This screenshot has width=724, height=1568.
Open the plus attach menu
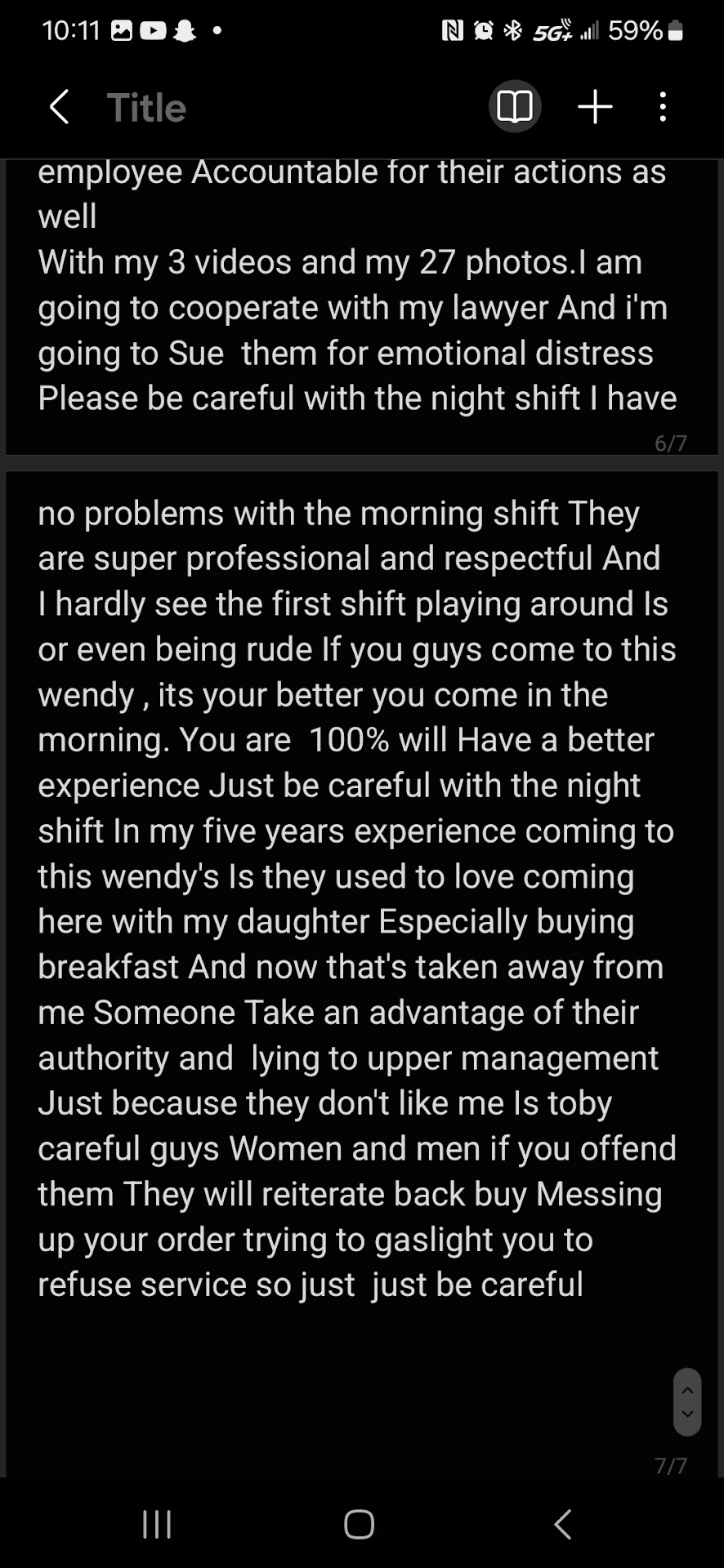595,107
